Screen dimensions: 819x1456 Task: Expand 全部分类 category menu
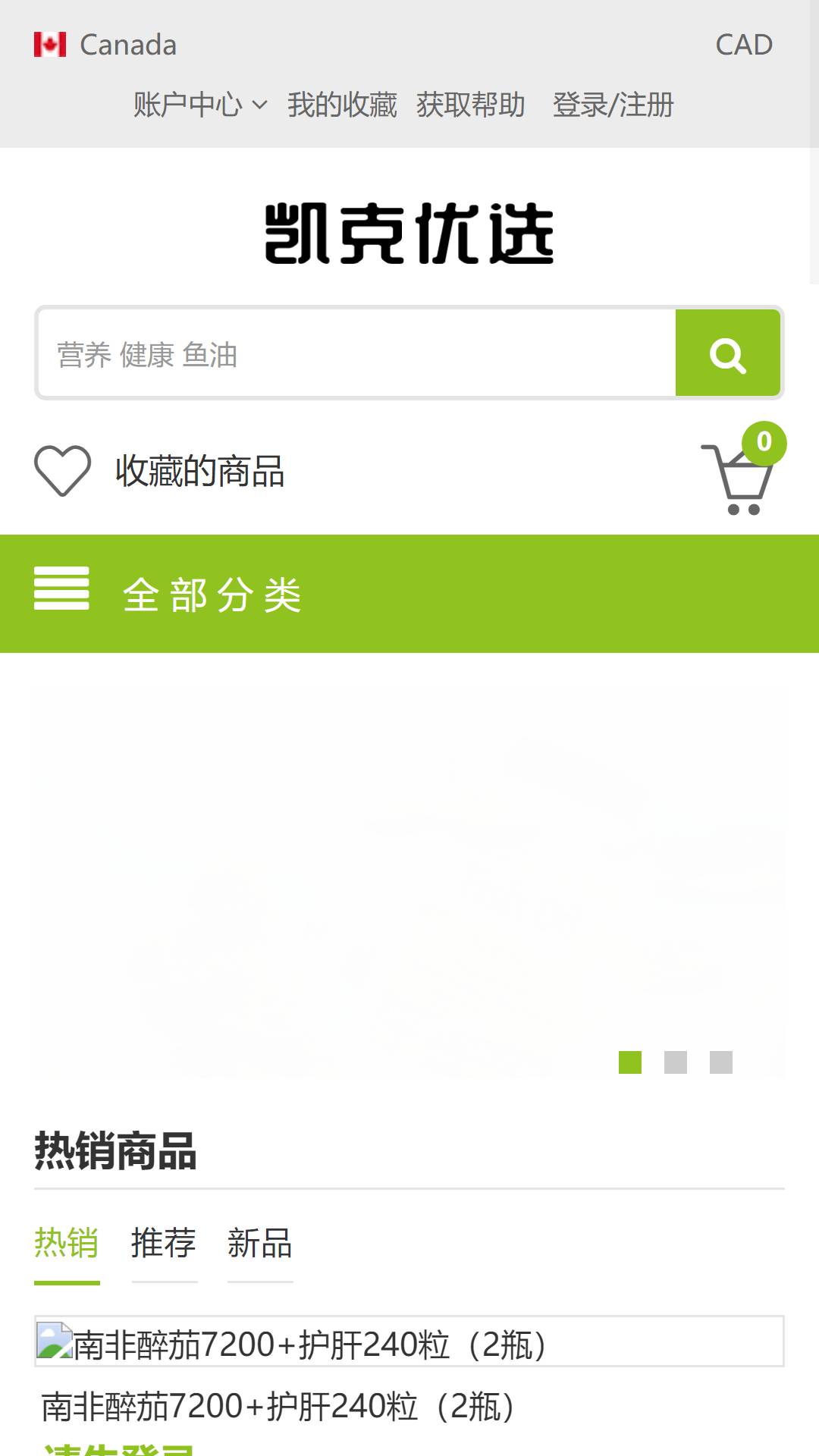(x=168, y=594)
